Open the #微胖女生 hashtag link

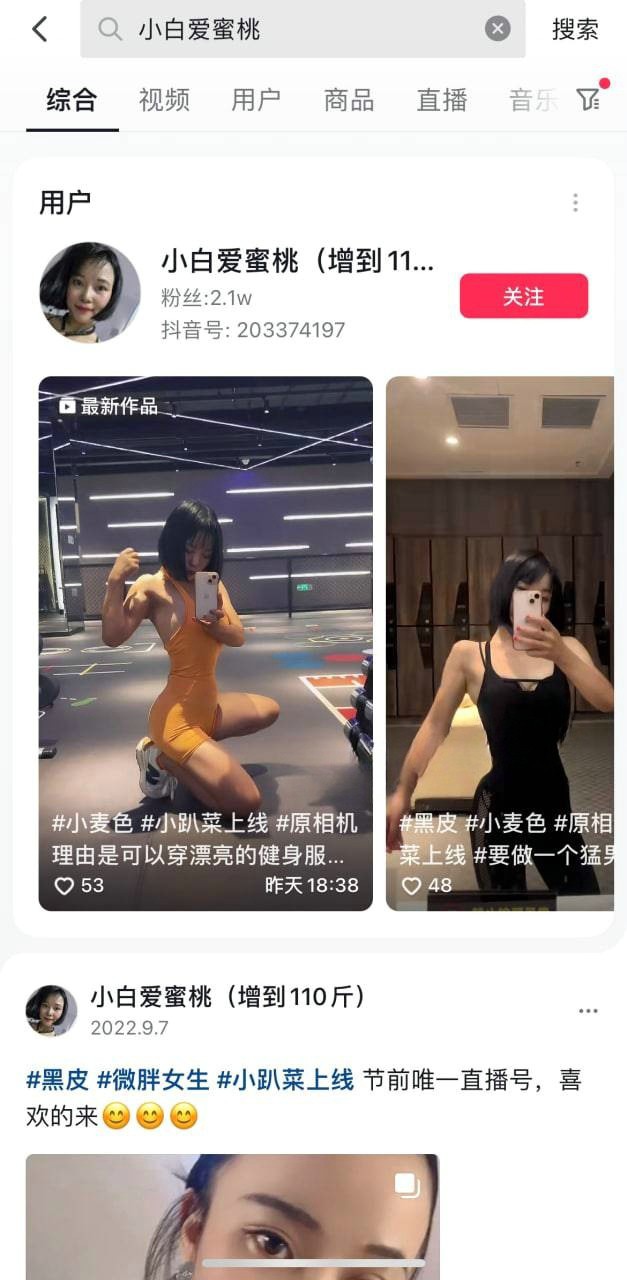[x=153, y=1080]
